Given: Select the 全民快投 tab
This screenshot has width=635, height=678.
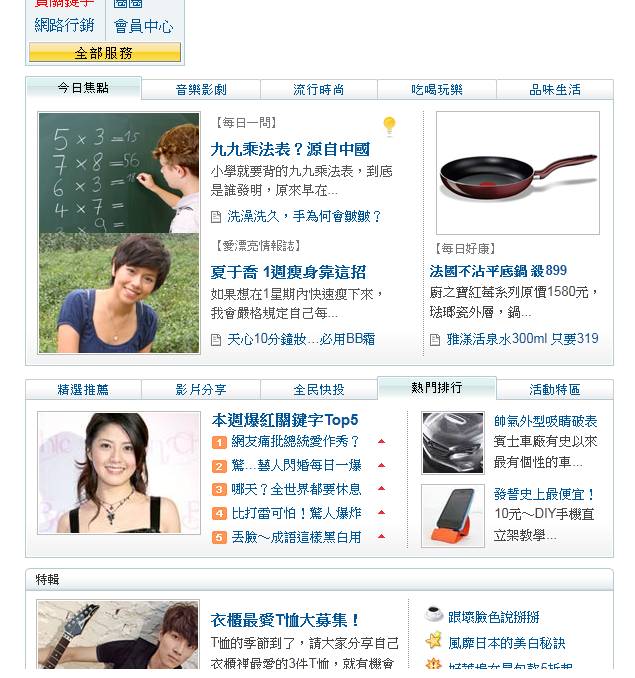Looking at the screenshot, I should coord(319,390).
